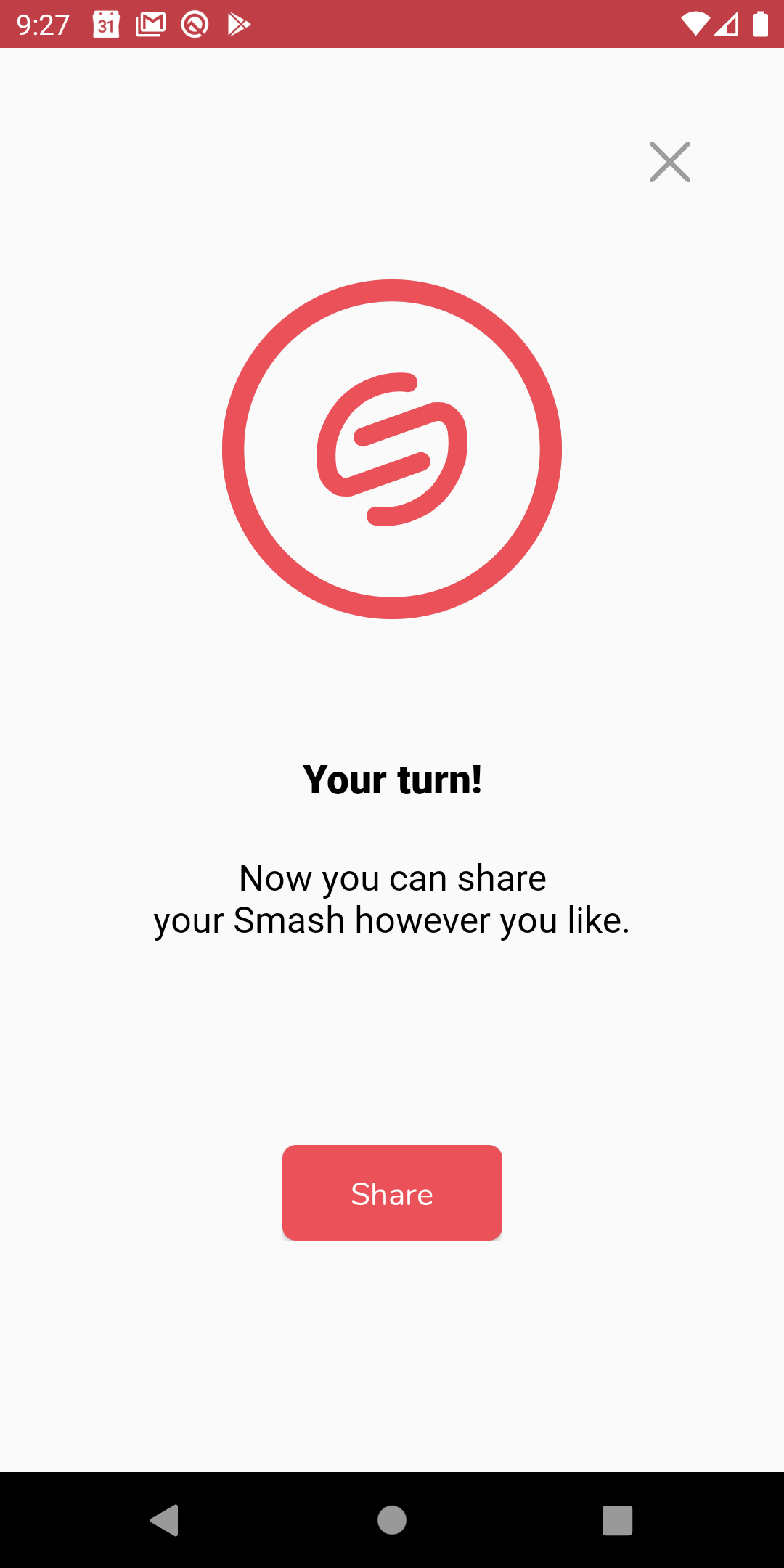The image size is (784, 1568).
Task: Tap the status bar area
Action: click(392, 25)
